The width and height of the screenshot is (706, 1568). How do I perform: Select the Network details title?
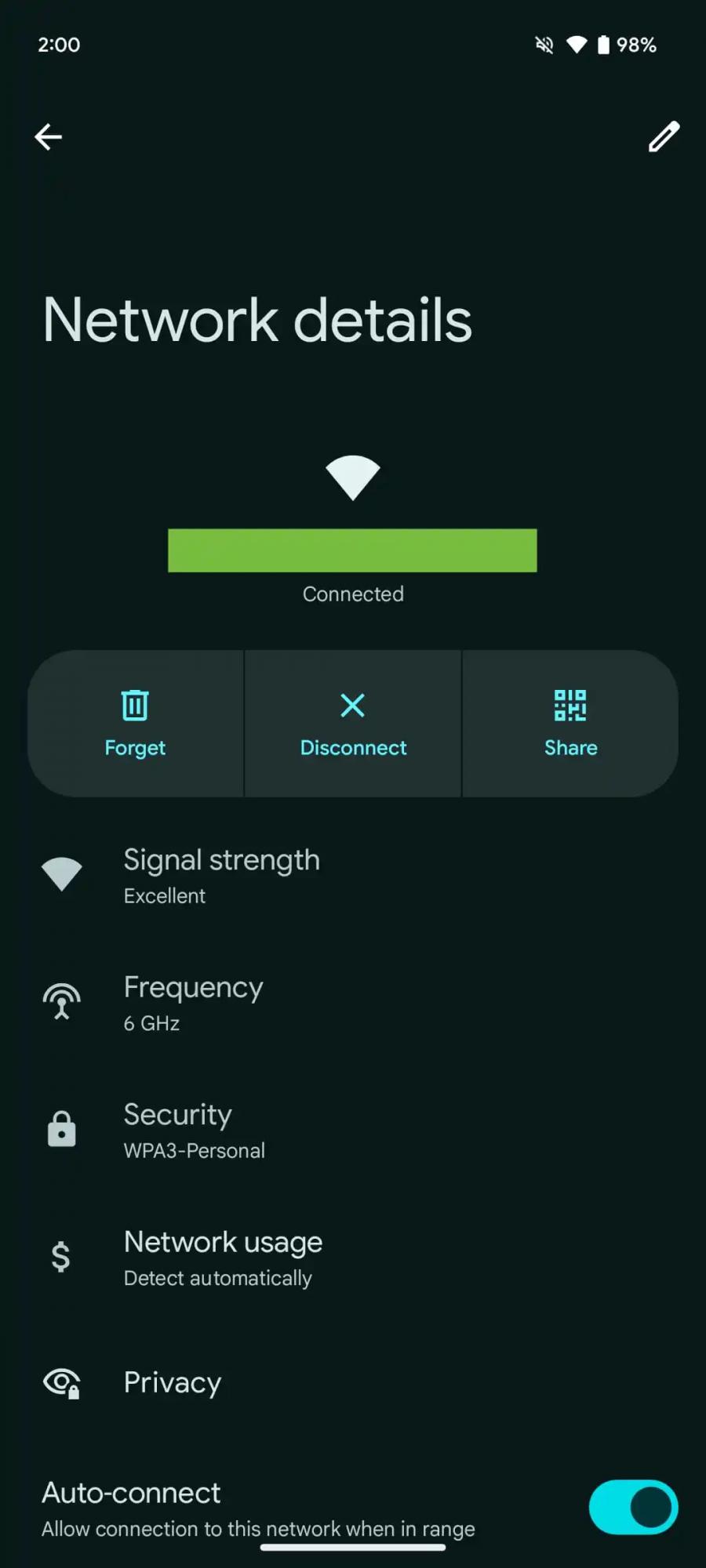[257, 318]
